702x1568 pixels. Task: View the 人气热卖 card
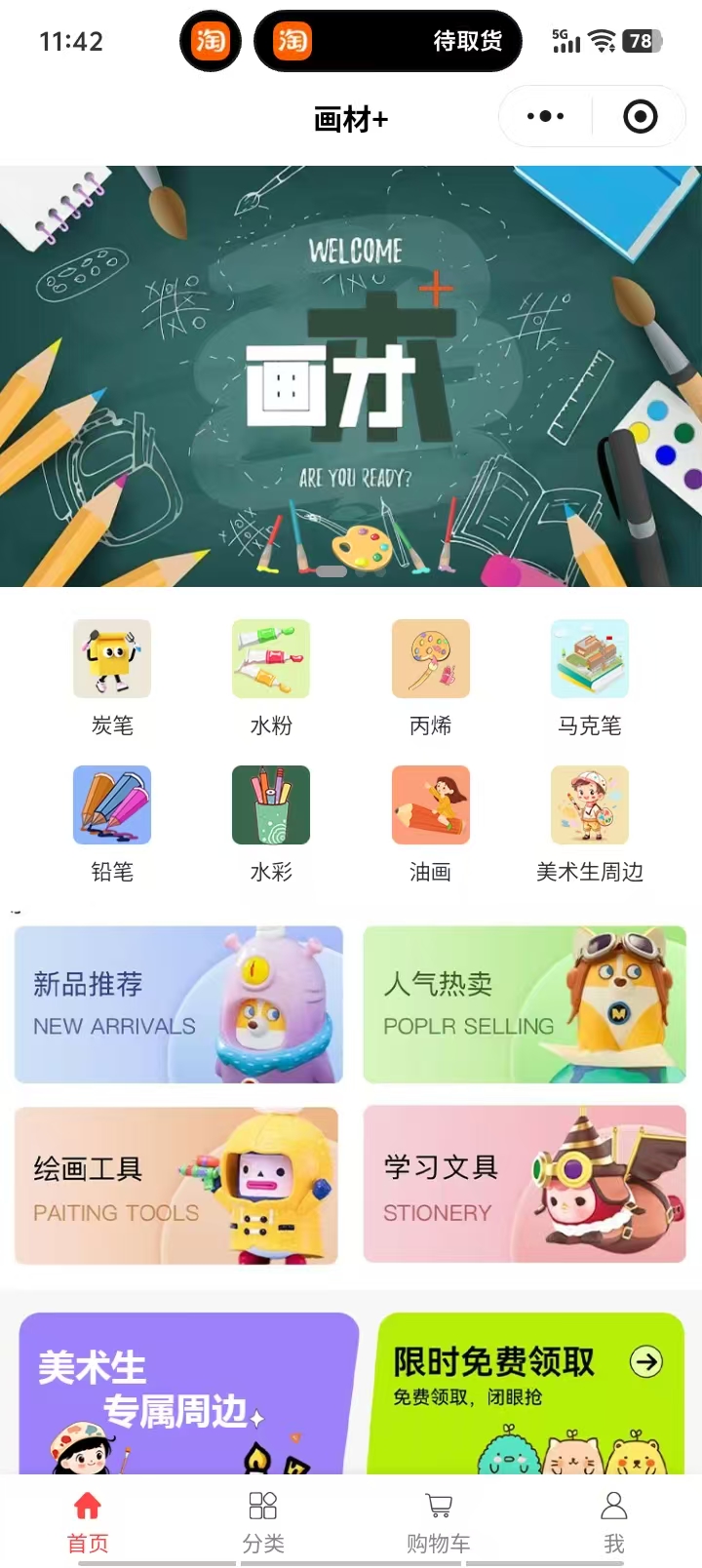click(x=525, y=1004)
